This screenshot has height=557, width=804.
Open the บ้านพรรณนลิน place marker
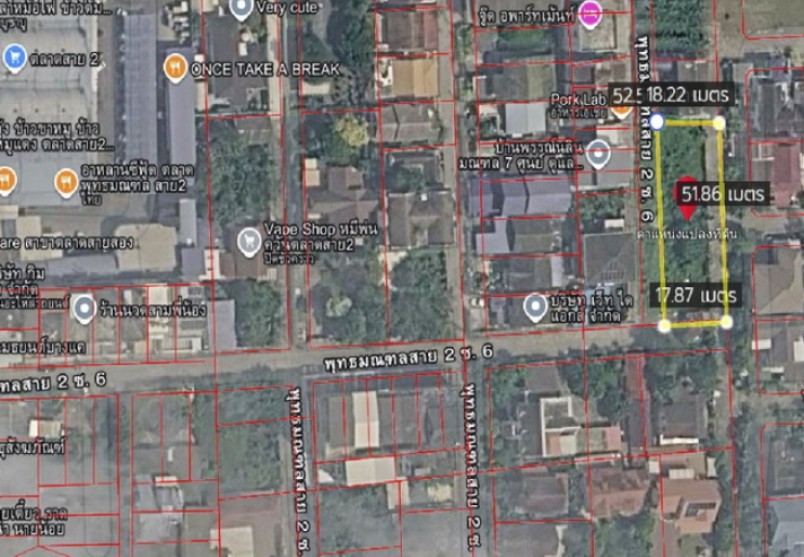tap(598, 154)
